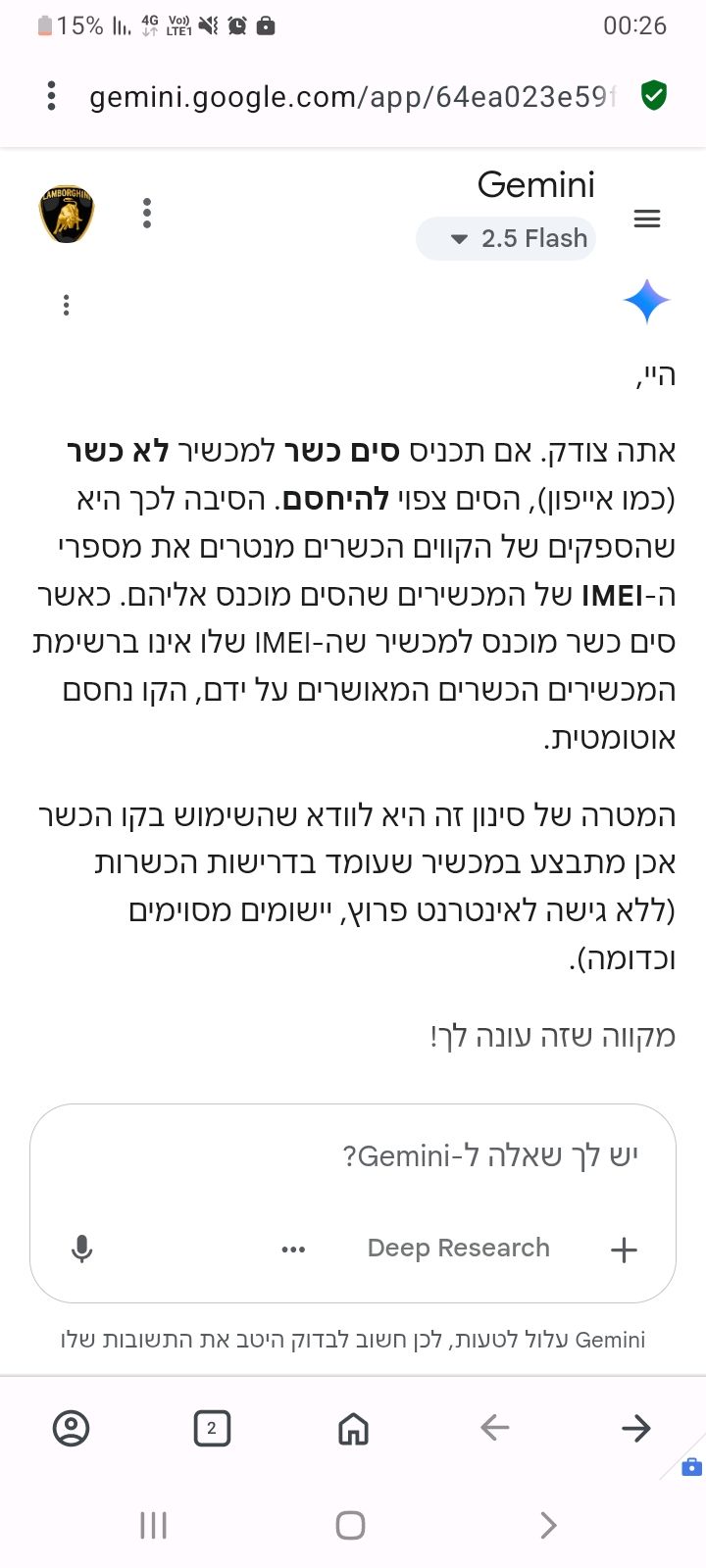Image resolution: width=706 pixels, height=1568 pixels.
Task: Expand the 2.5 Flash model selector
Action: point(506,238)
